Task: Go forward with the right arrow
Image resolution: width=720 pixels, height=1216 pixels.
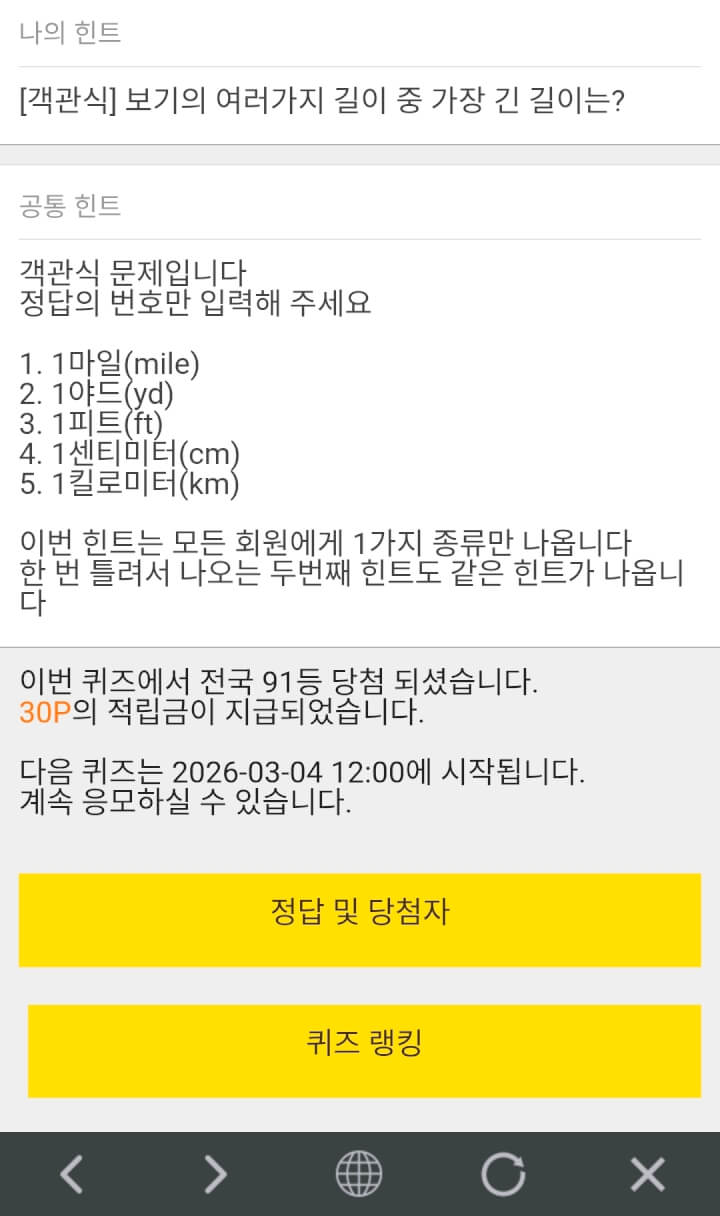Action: point(215,1174)
